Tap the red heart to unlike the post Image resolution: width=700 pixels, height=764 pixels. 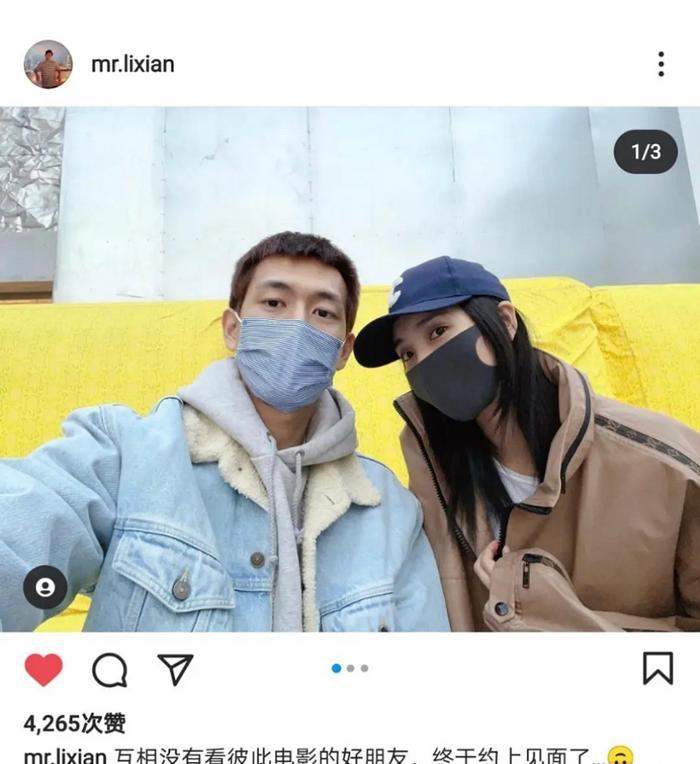(x=43, y=669)
